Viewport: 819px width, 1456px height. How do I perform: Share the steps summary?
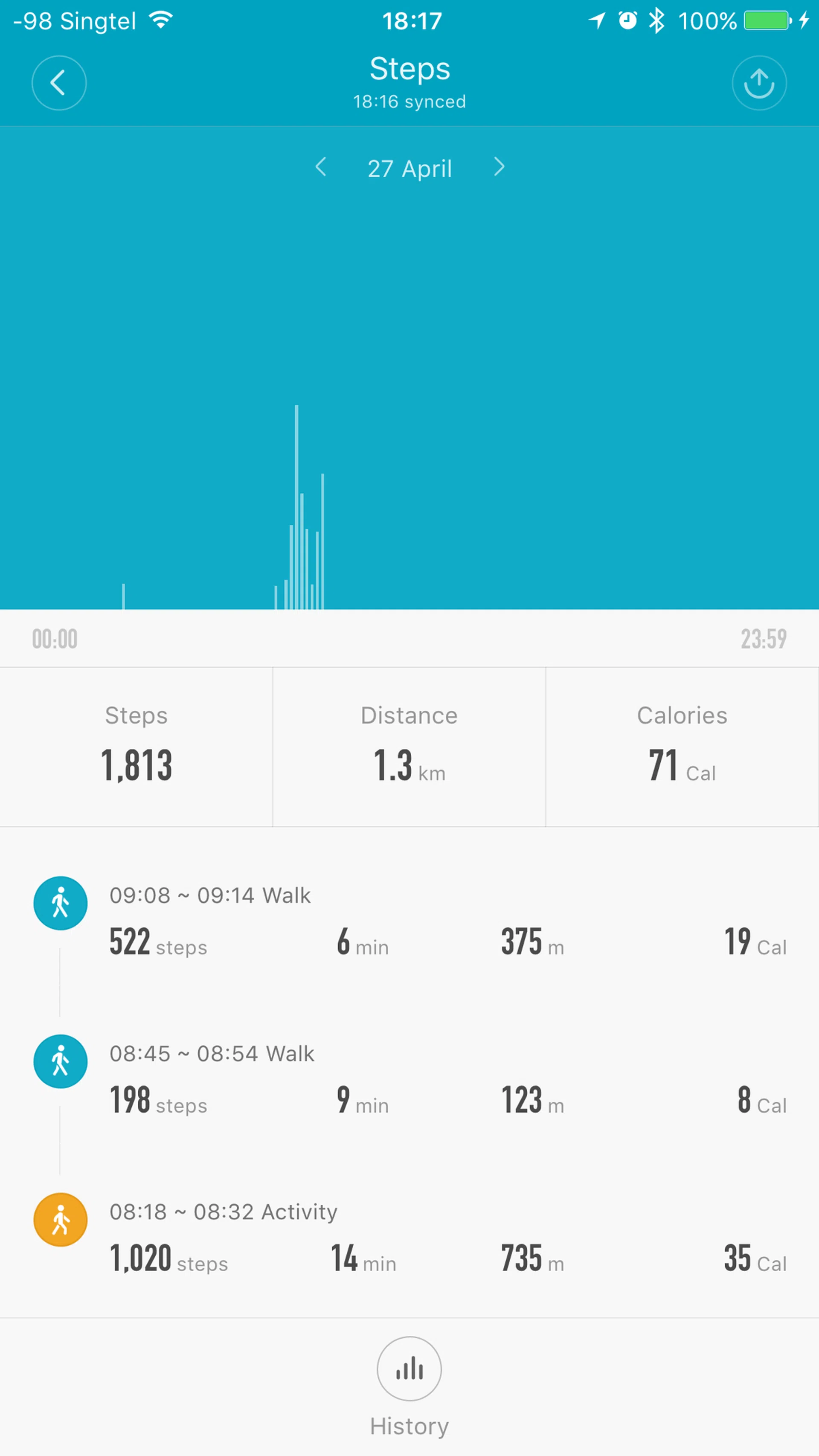click(x=758, y=83)
